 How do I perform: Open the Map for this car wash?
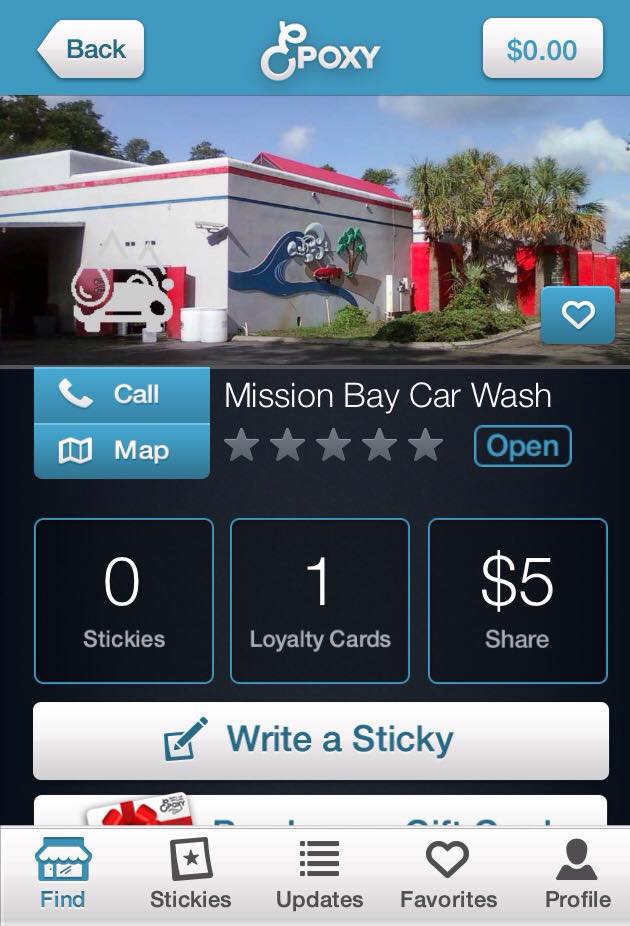[122, 451]
